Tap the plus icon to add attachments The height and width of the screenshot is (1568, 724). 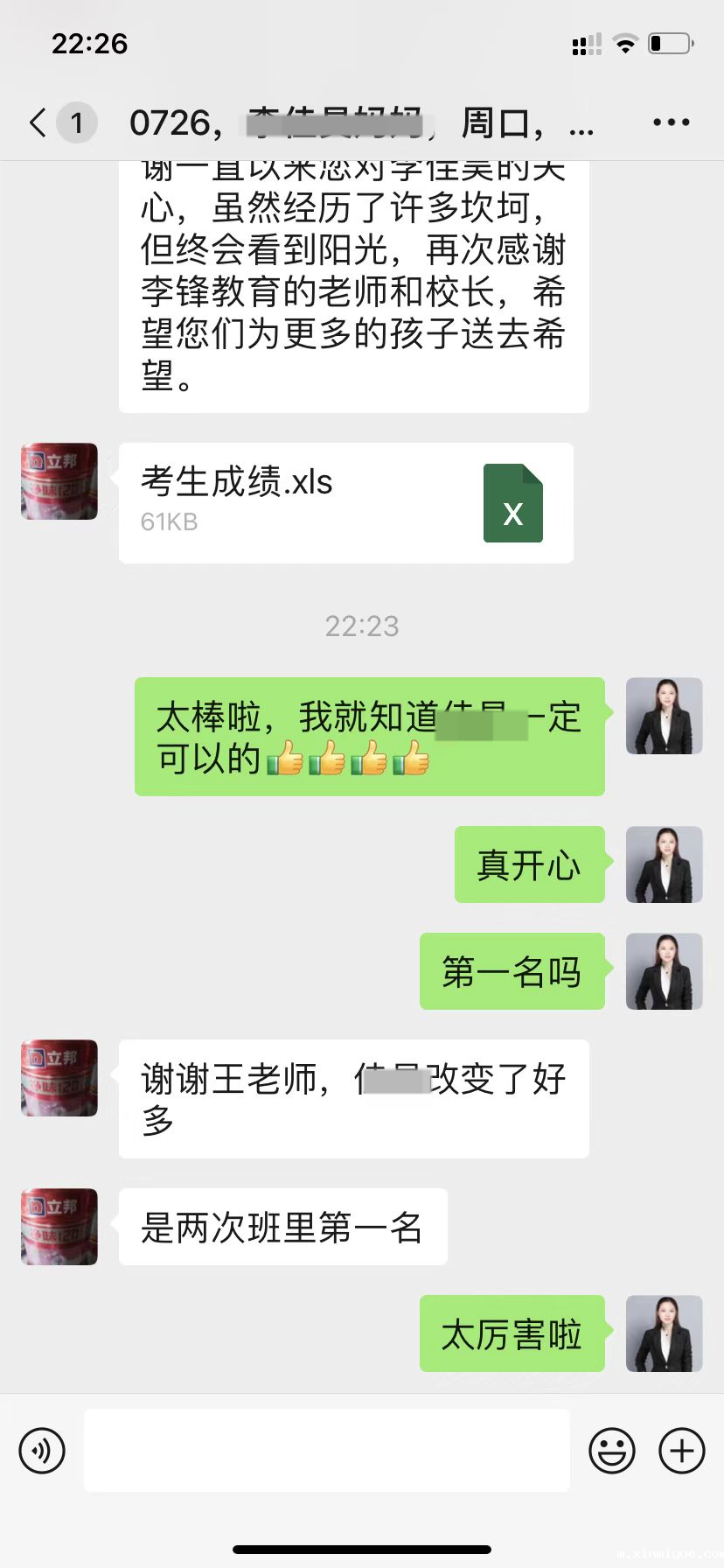682,1450
